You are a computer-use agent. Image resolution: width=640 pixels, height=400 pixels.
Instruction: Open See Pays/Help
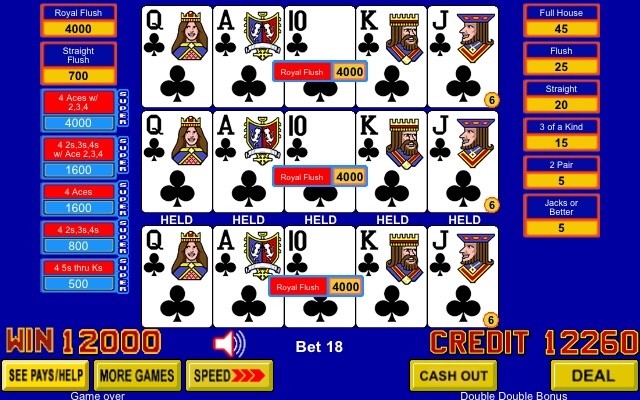coord(44,375)
